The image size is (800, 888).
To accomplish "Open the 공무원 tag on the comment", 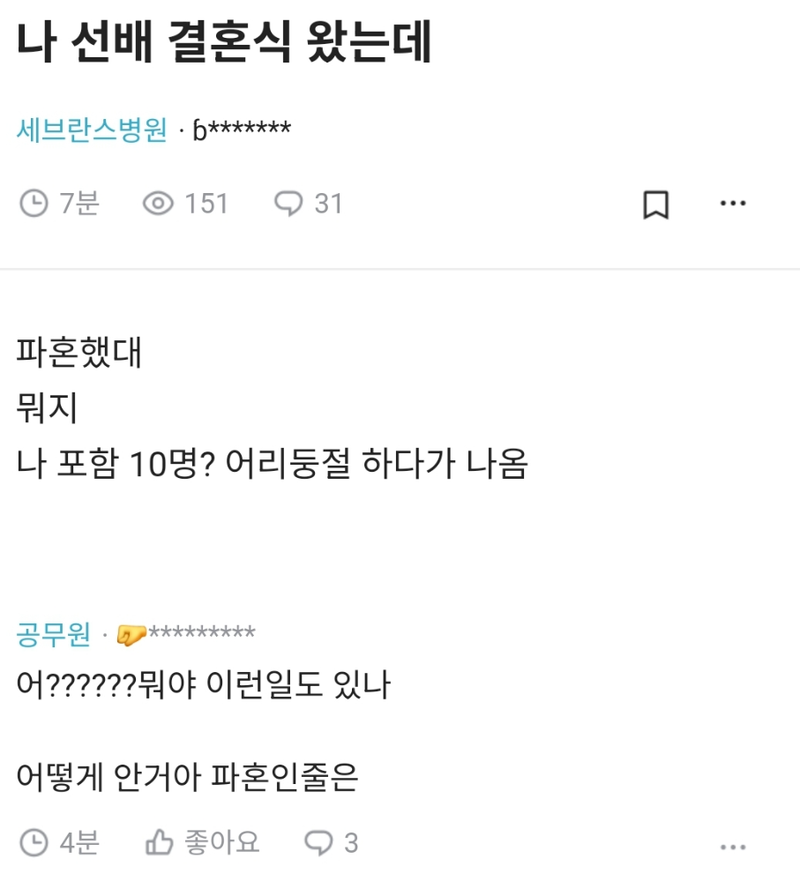I will click(x=53, y=633).
